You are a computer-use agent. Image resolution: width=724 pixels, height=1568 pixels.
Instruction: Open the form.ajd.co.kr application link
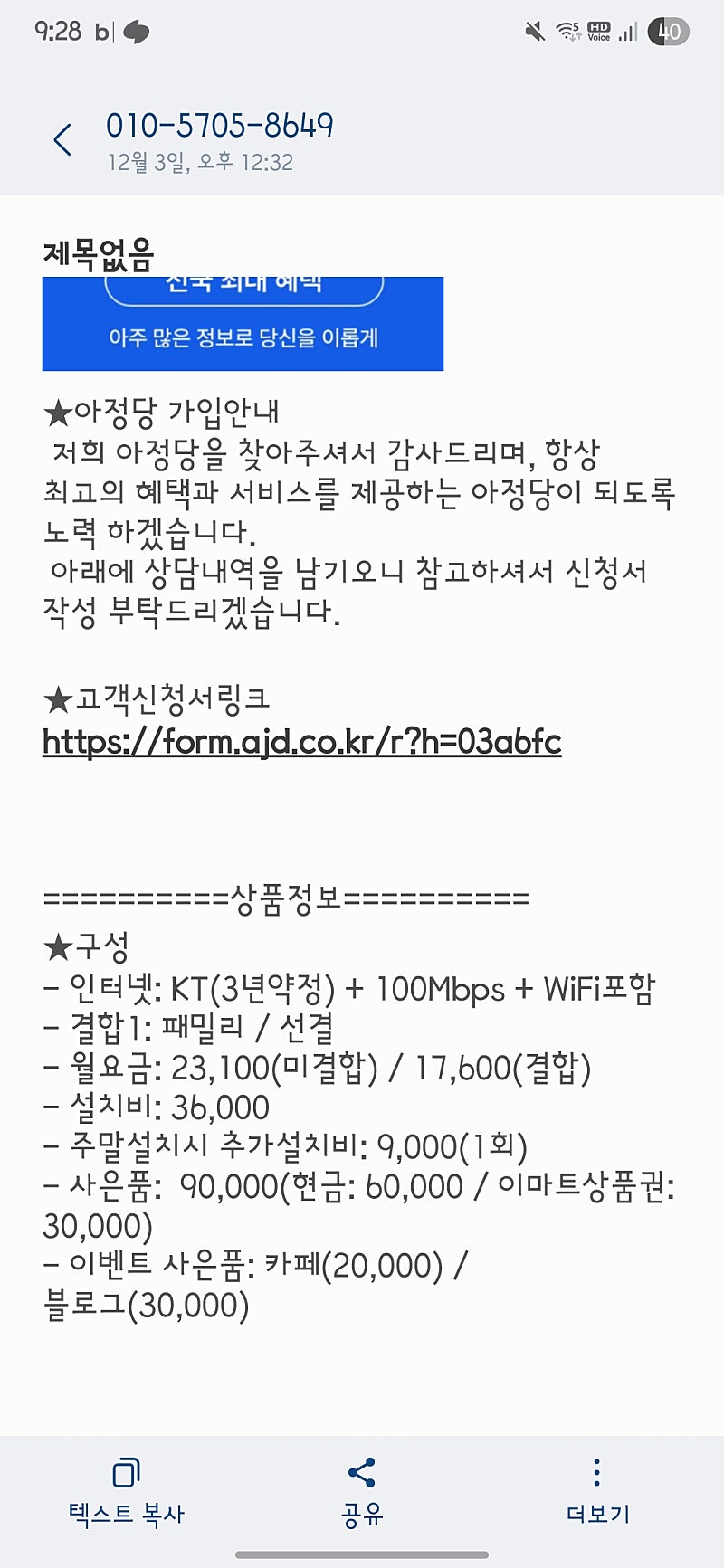(301, 742)
